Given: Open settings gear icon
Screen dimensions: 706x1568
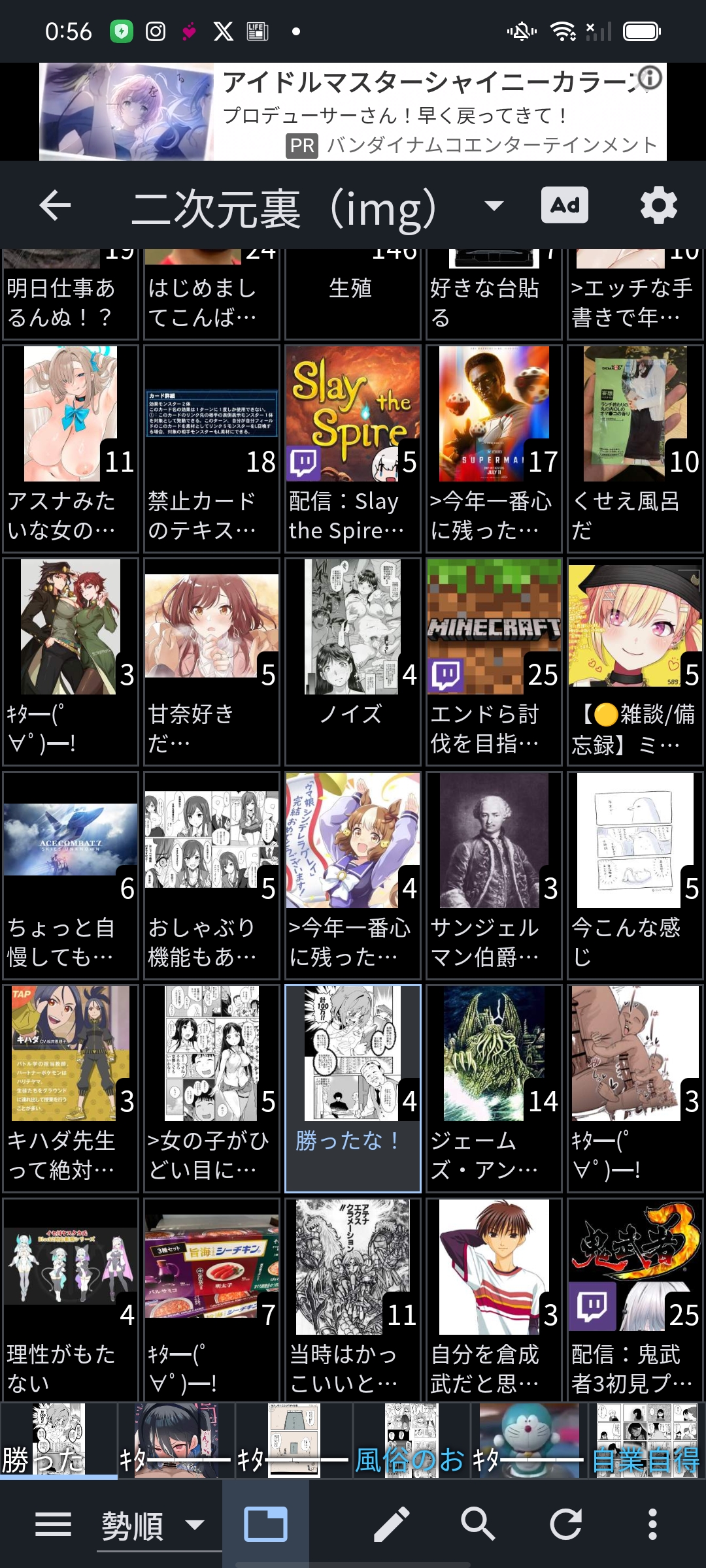Looking at the screenshot, I should (658, 206).
